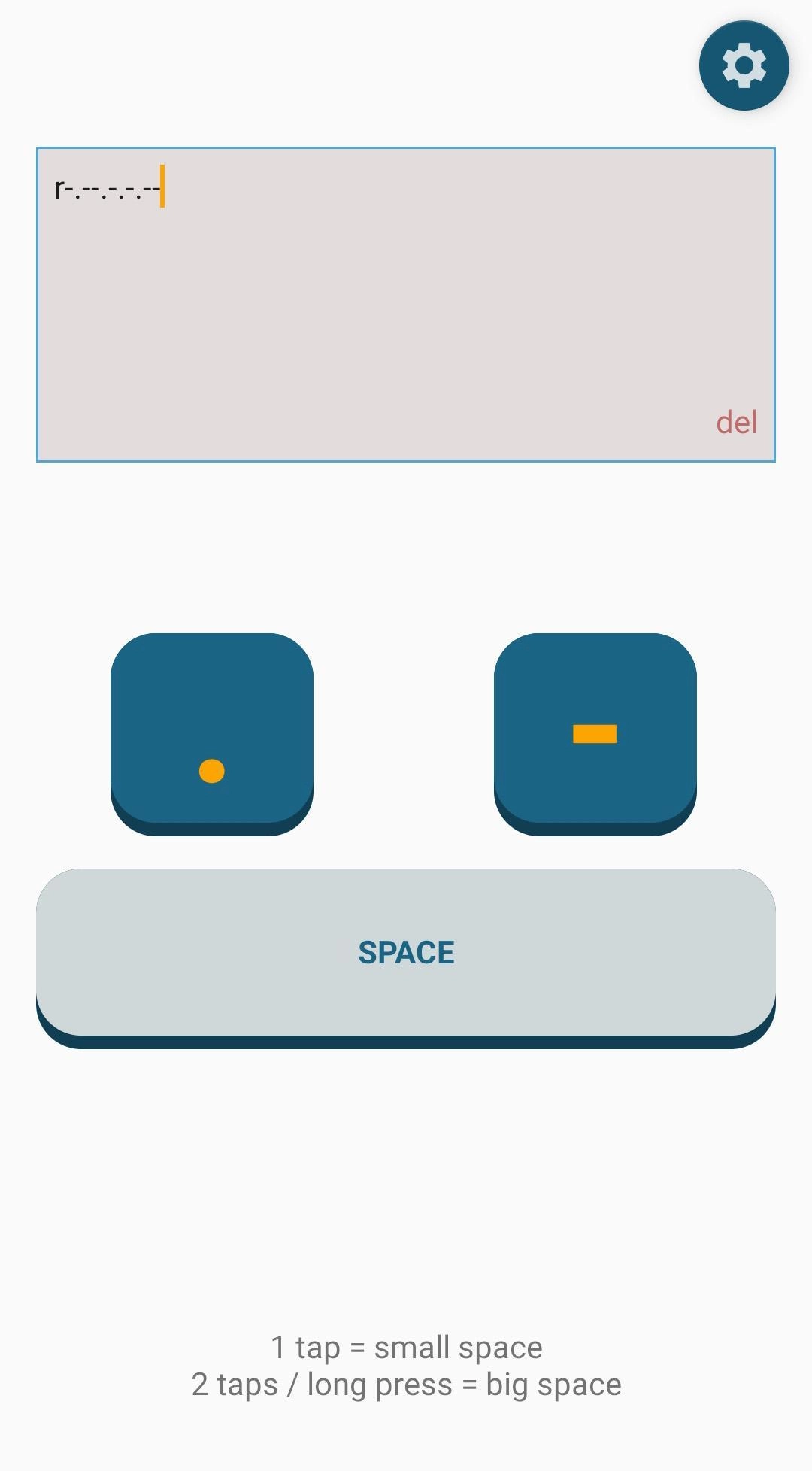Open settings via the gear icon
This screenshot has height=1471, width=812.
click(x=744, y=65)
